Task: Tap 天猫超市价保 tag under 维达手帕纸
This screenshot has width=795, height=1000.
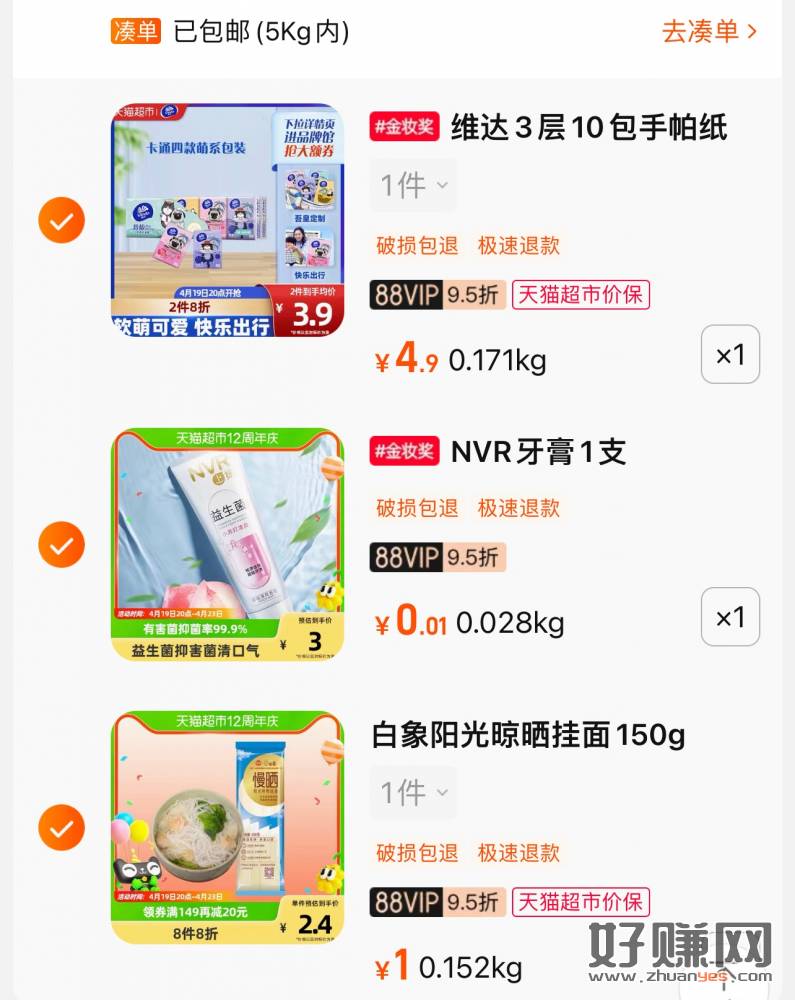Action: pyautogui.click(x=580, y=295)
